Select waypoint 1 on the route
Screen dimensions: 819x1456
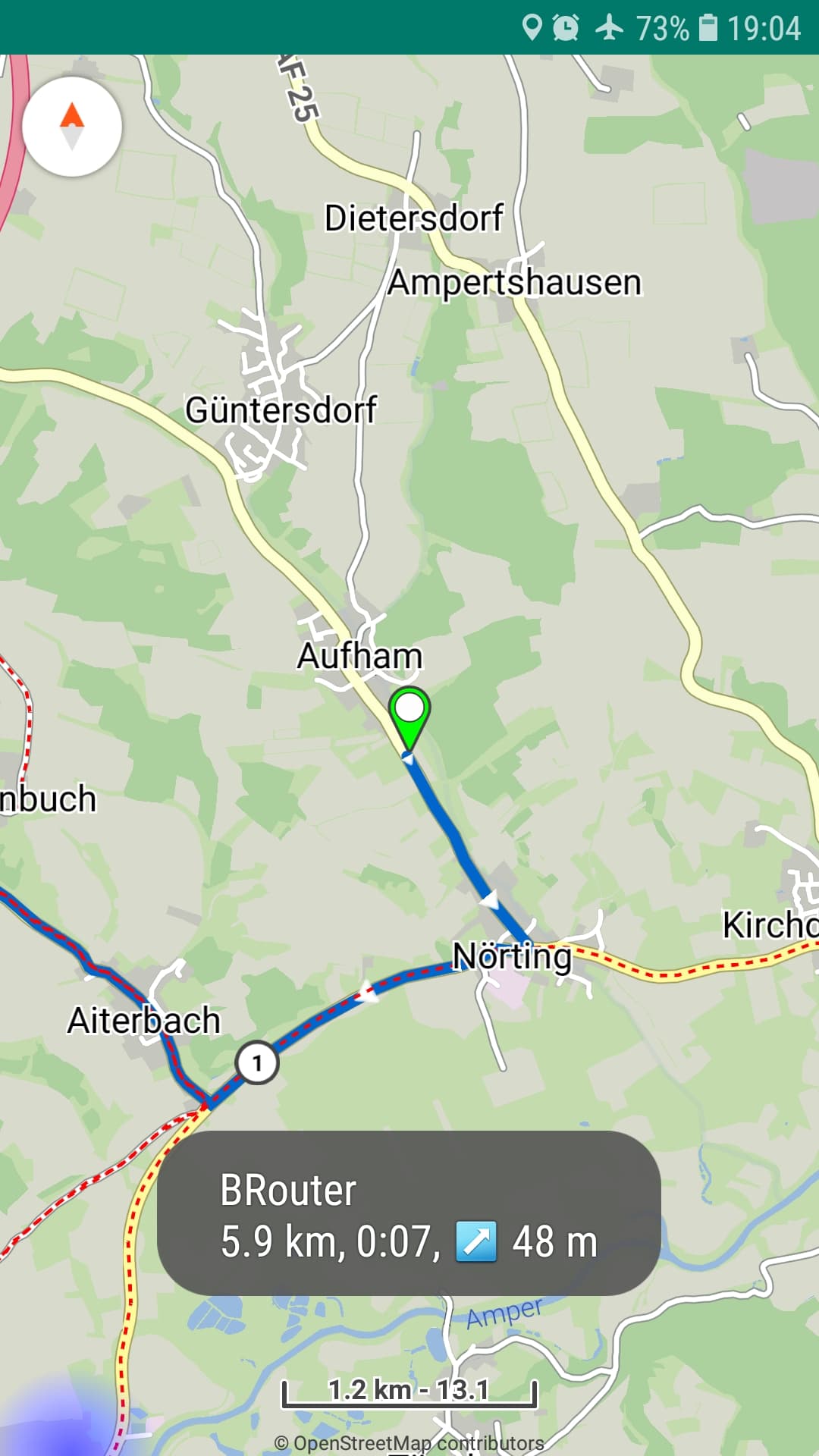click(x=257, y=1062)
